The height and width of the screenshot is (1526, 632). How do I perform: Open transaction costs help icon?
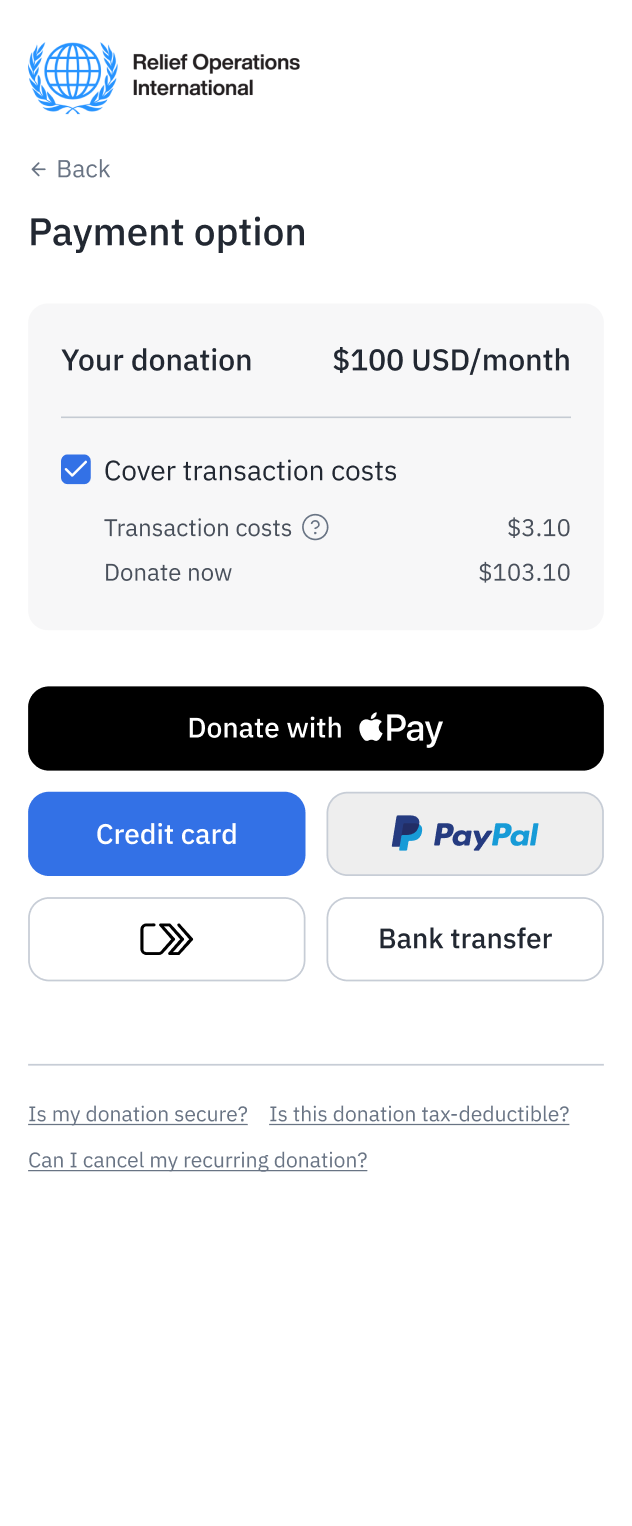(x=316, y=527)
